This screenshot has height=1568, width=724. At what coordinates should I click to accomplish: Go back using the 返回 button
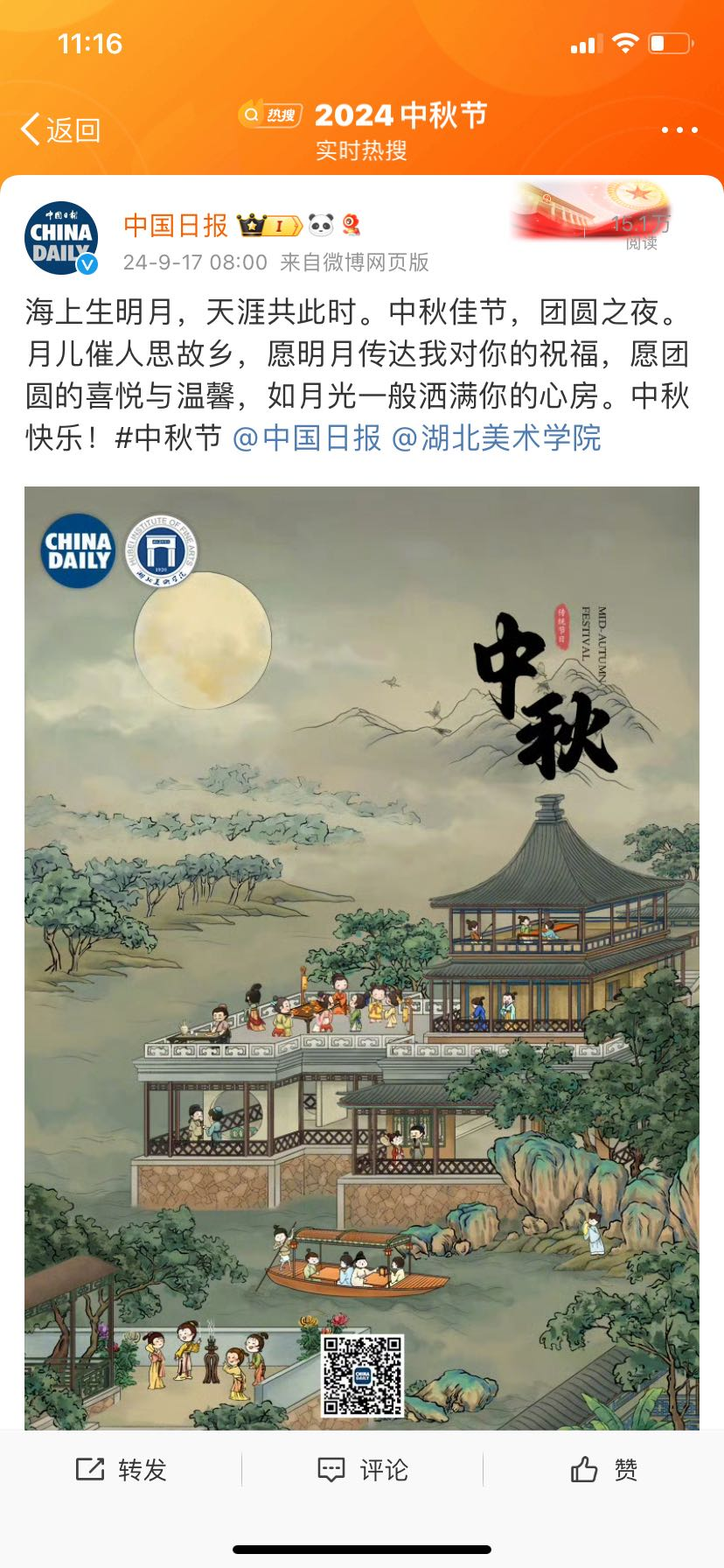point(61,130)
